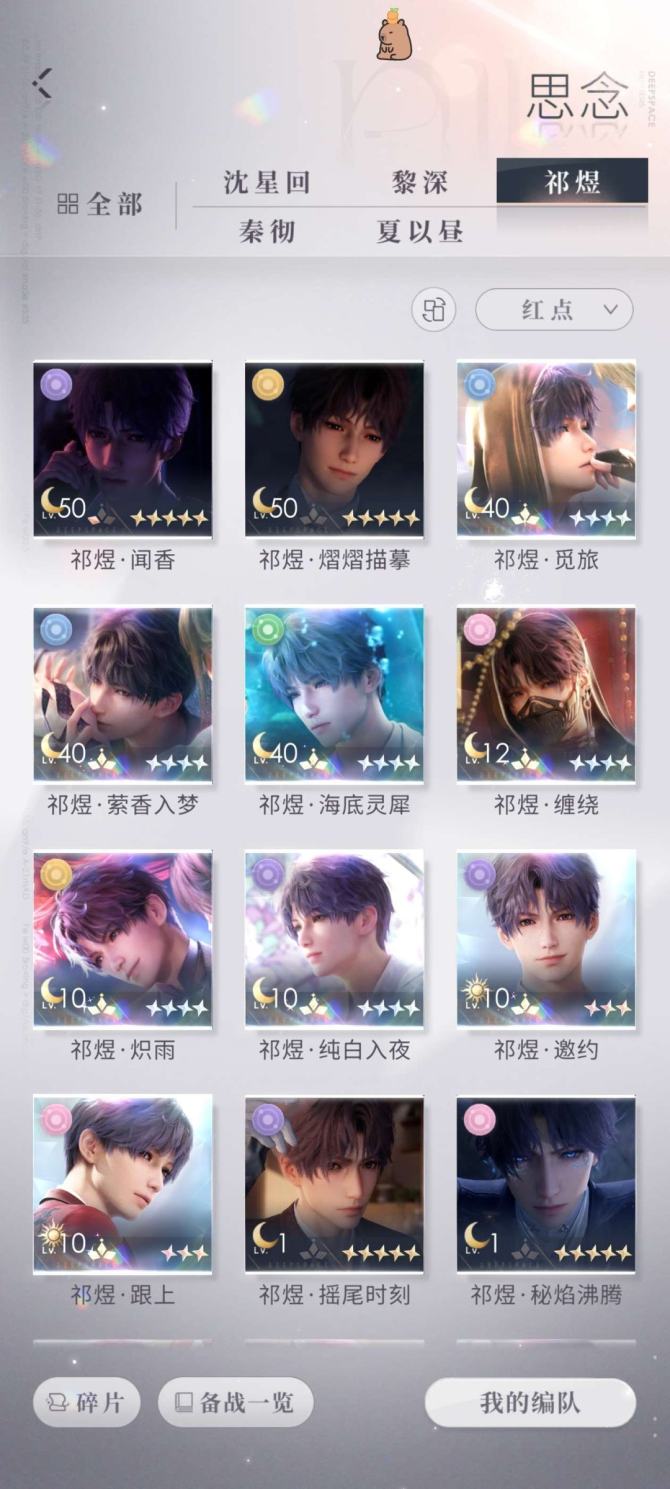
Task: Open the card 祁煜·索香入梦
Action: [122, 694]
